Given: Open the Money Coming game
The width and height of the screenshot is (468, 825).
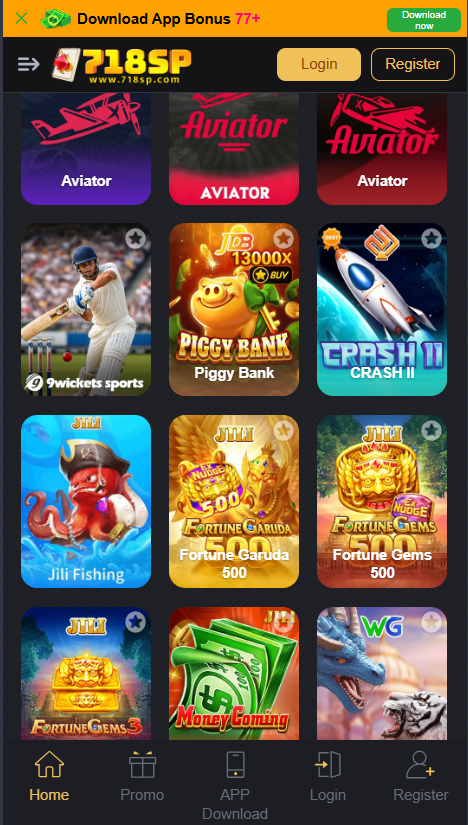Looking at the screenshot, I should pyautogui.click(x=234, y=673).
